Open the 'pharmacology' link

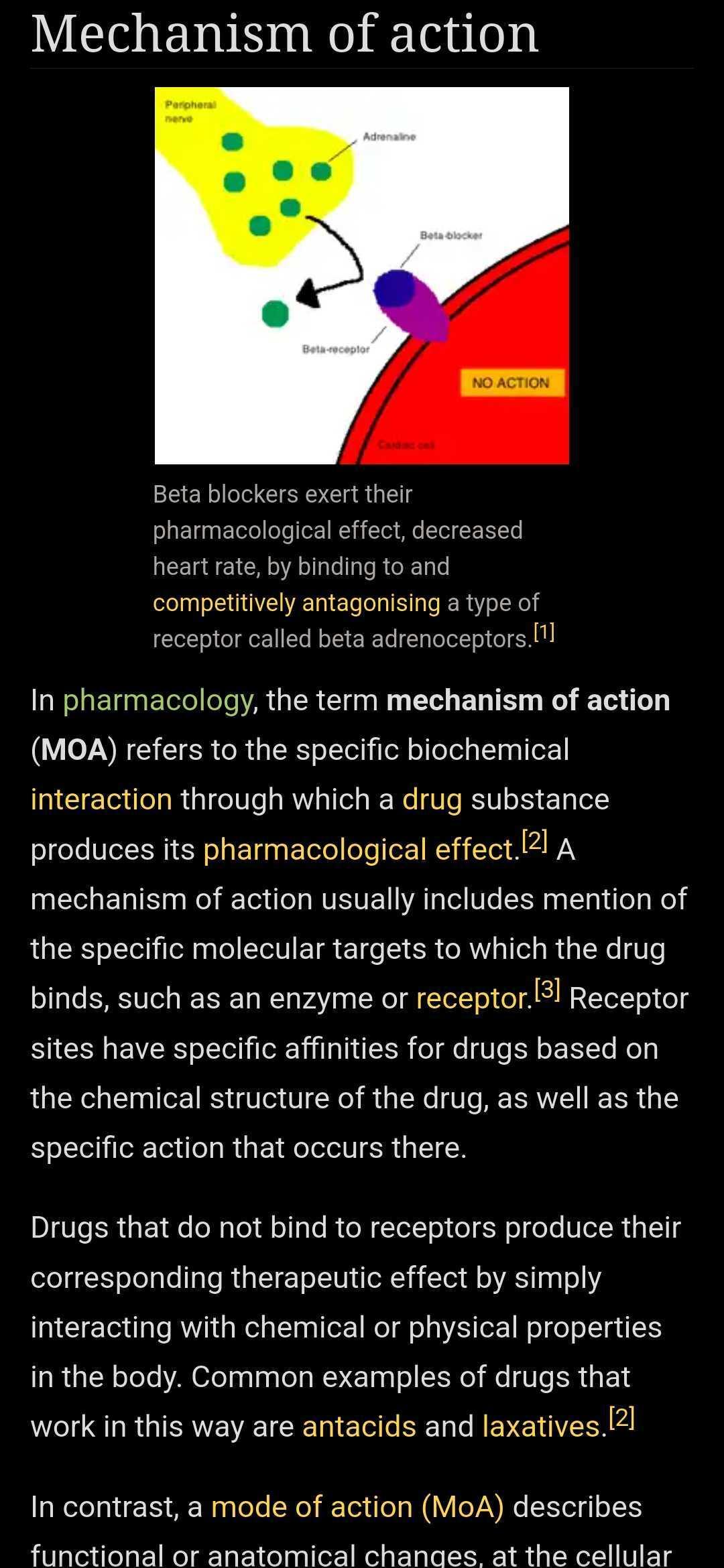click(x=158, y=700)
